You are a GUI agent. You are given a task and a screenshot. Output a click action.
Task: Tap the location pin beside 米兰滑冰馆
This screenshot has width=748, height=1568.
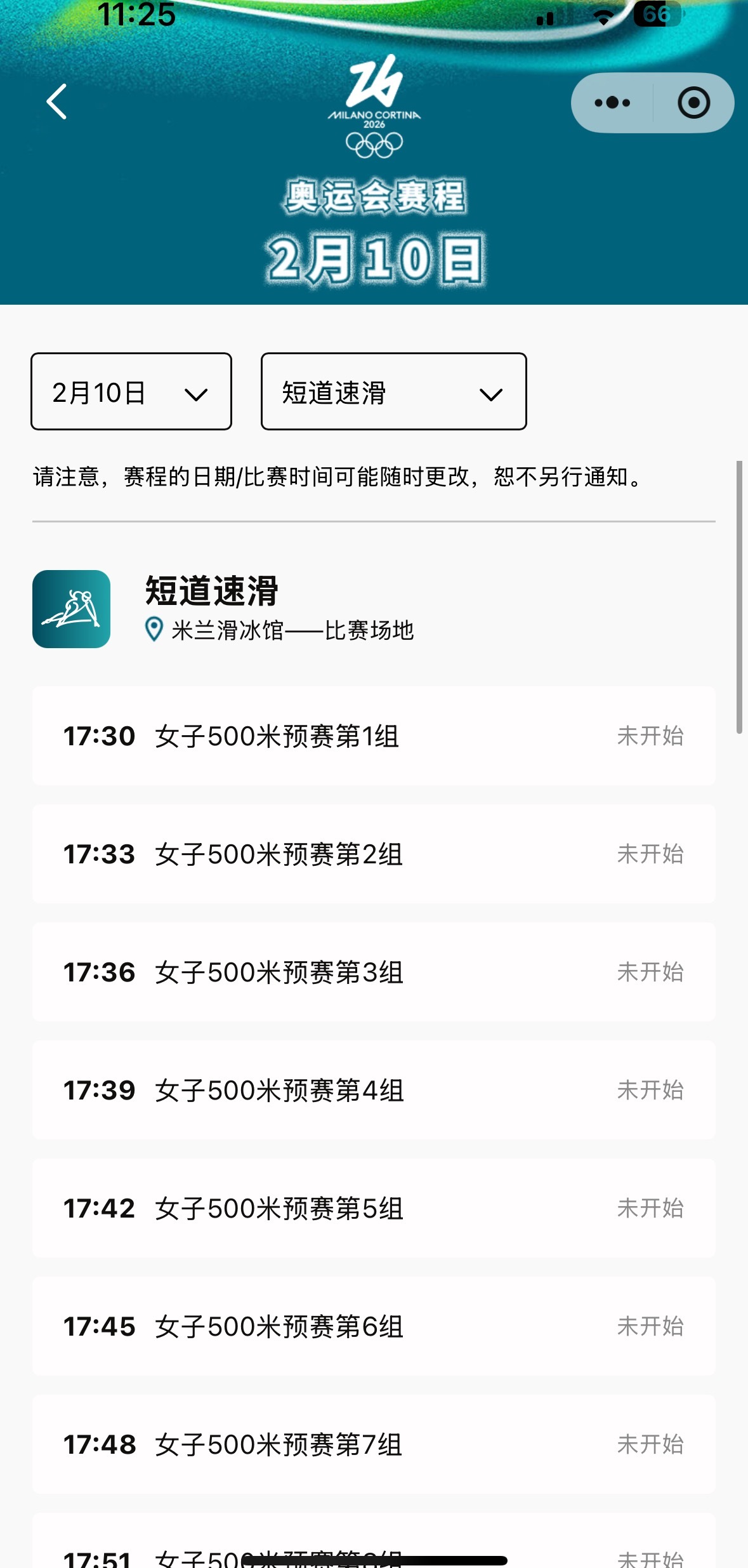click(x=152, y=631)
